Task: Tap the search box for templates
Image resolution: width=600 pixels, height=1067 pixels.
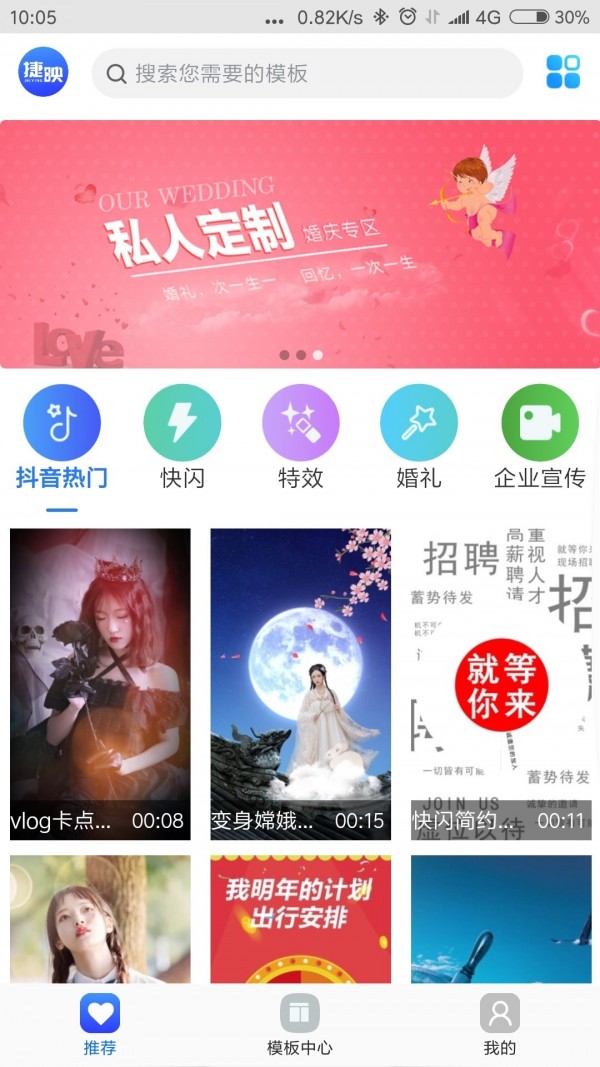Action: 306,74
